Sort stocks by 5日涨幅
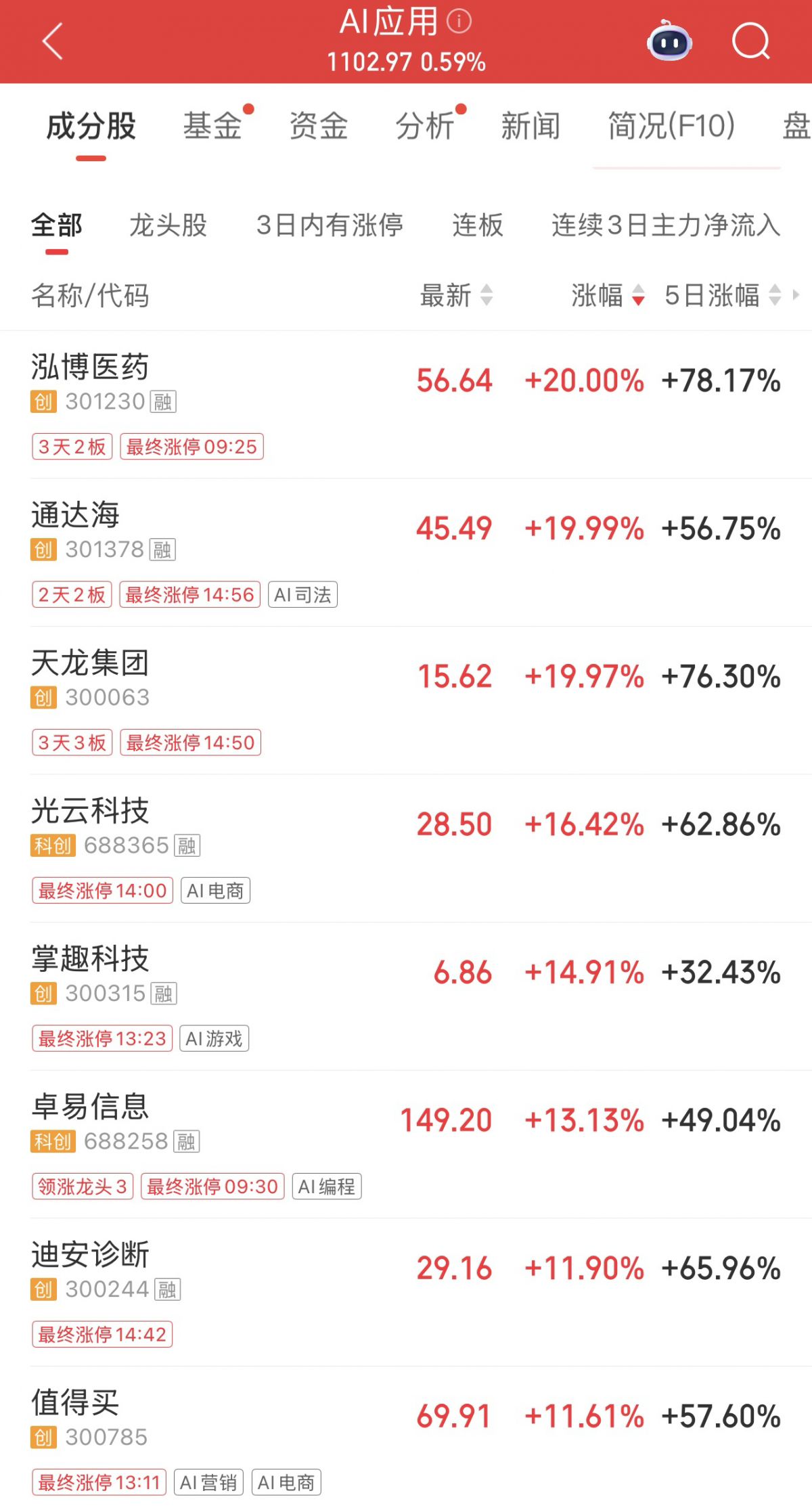 (x=722, y=296)
